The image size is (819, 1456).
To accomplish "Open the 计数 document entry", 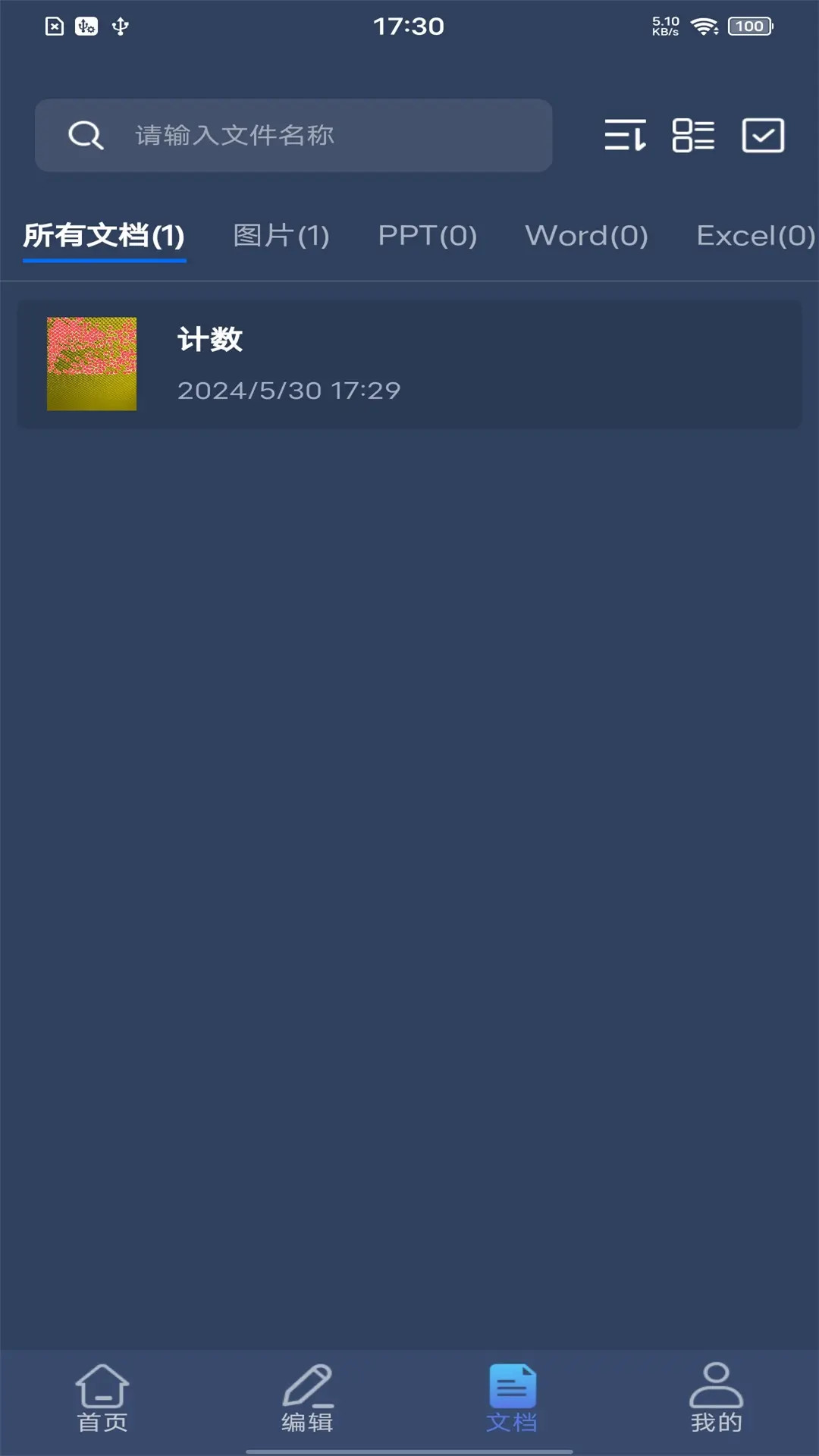I will tap(409, 364).
